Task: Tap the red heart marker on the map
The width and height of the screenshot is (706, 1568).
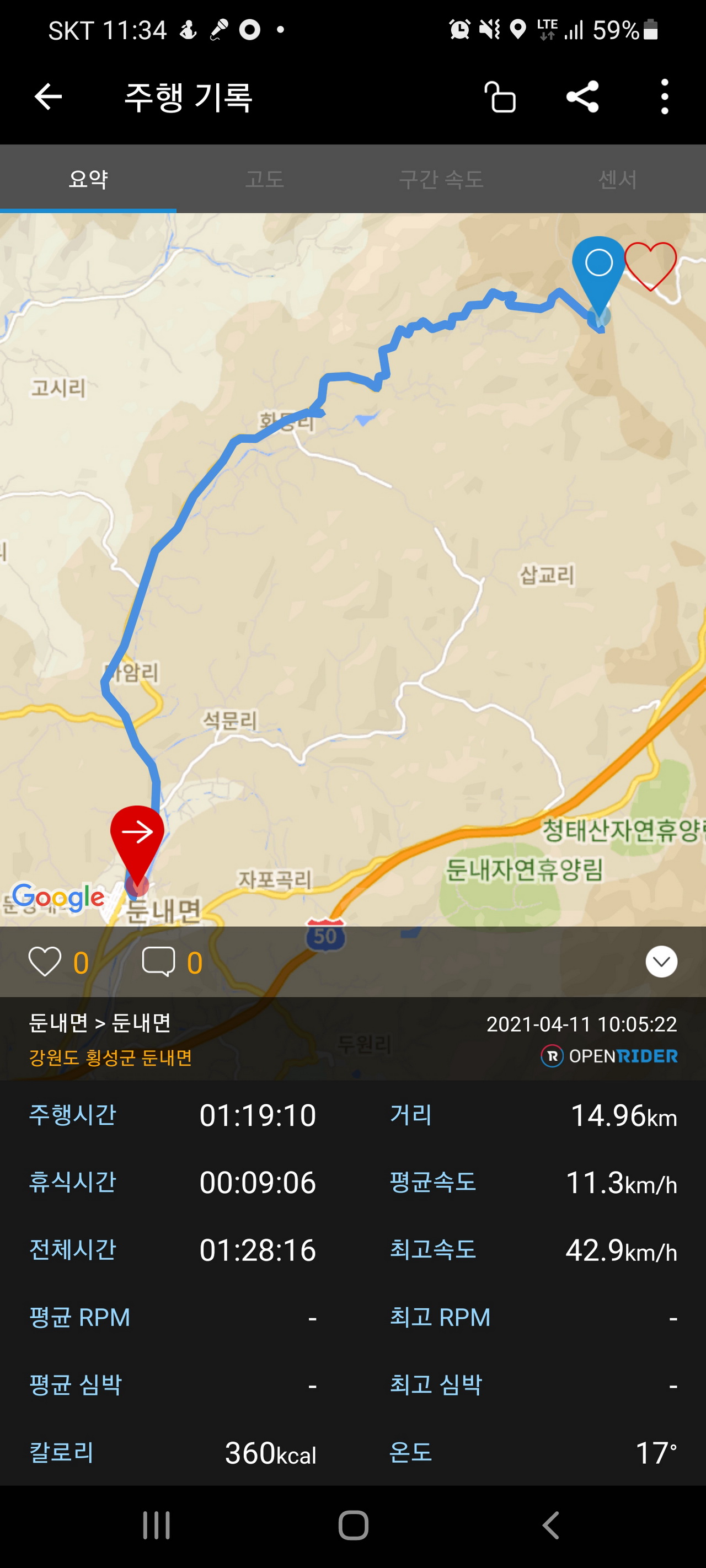Action: click(650, 265)
